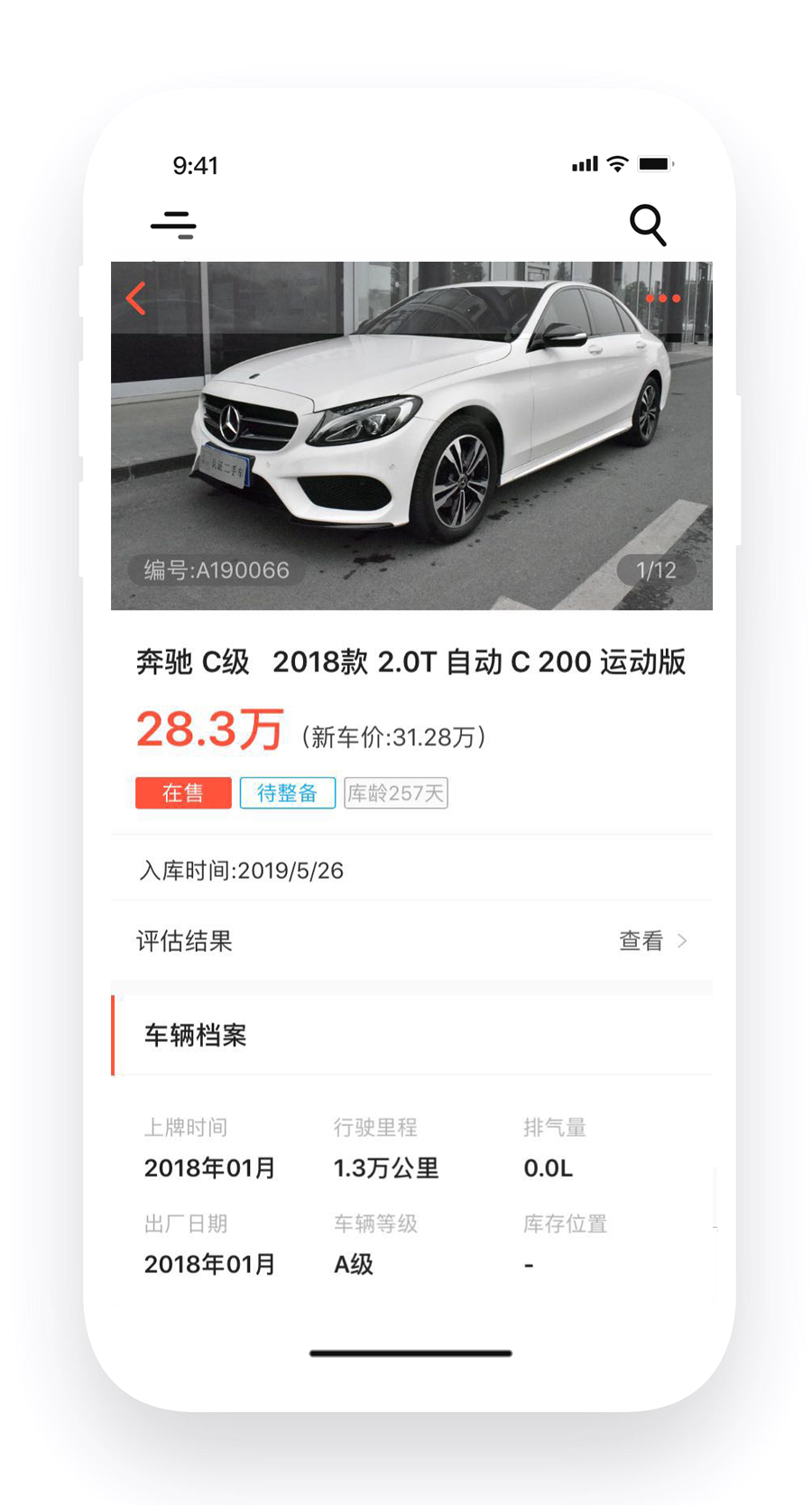Open the hamburger menu
The height and width of the screenshot is (1505, 812).
pos(173,225)
